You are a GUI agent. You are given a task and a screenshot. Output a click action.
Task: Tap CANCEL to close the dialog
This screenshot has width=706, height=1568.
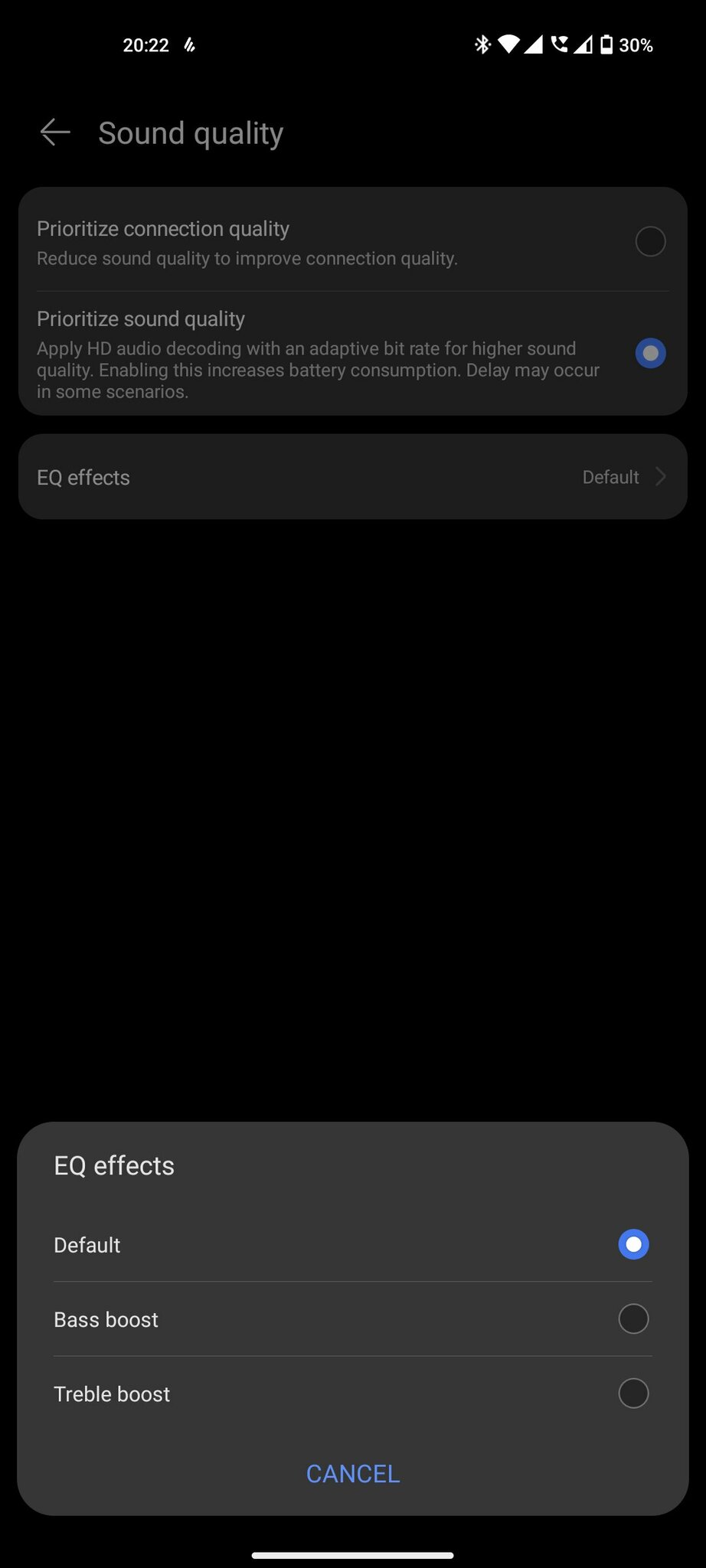(x=353, y=1474)
